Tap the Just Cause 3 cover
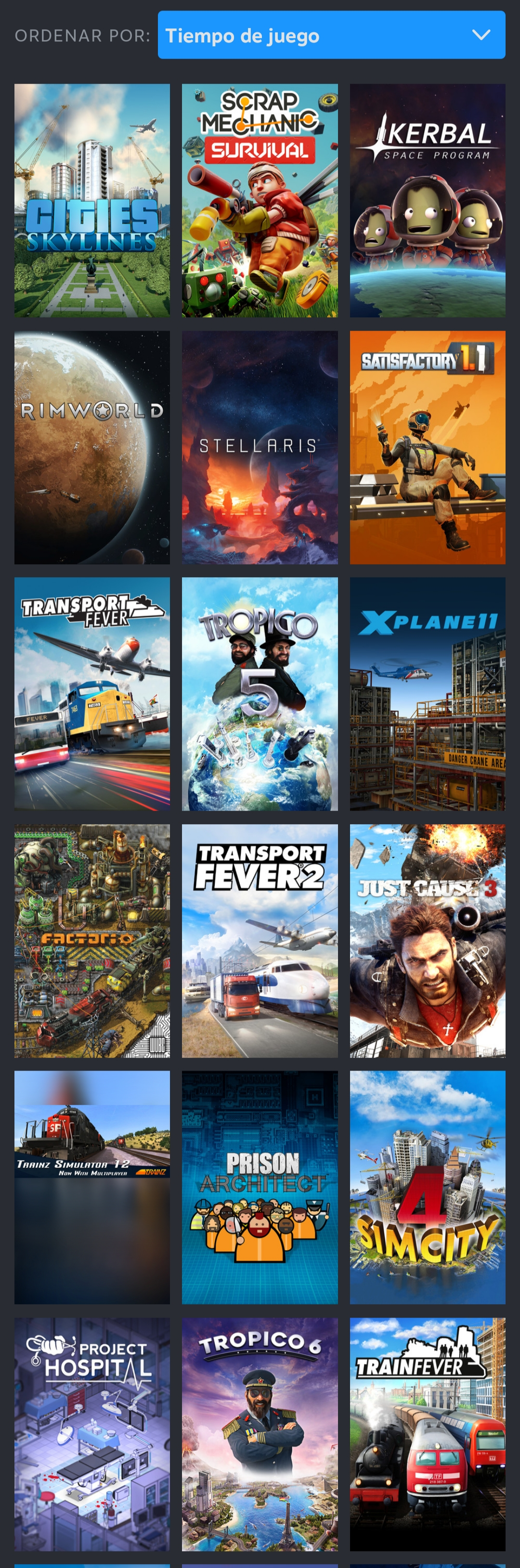This screenshot has height=1568, width=520. [427, 941]
